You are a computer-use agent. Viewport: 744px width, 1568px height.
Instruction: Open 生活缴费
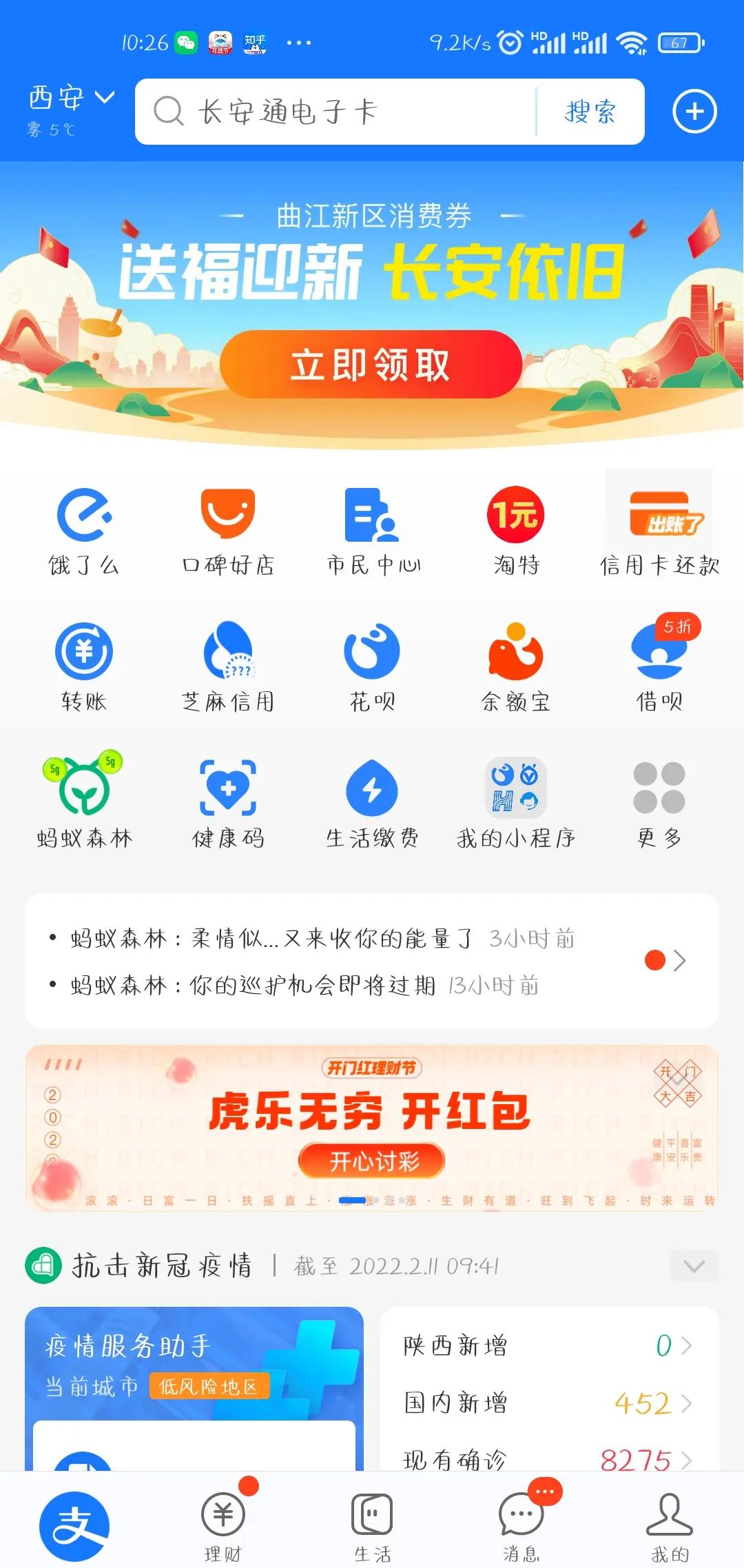coord(372,800)
